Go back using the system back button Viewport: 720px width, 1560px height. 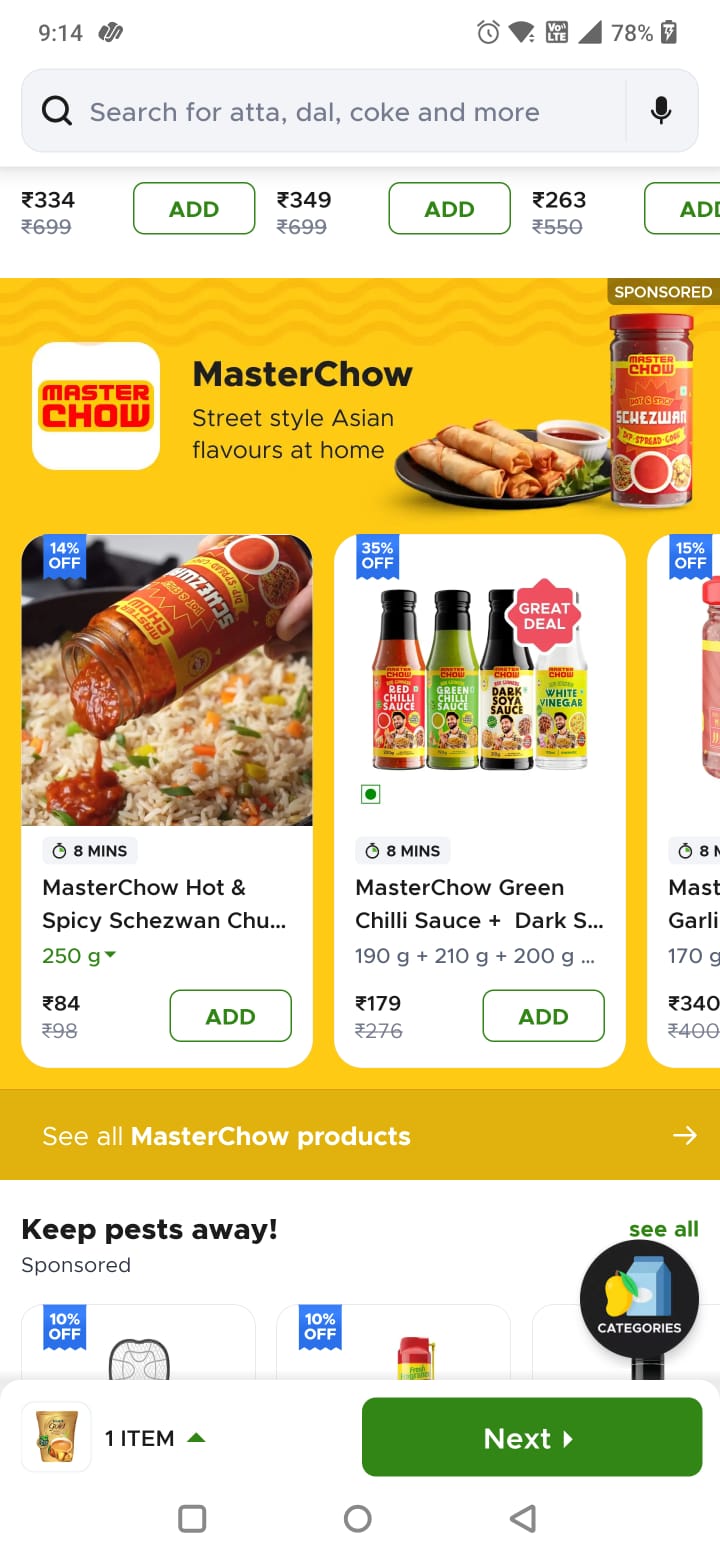[522, 1518]
